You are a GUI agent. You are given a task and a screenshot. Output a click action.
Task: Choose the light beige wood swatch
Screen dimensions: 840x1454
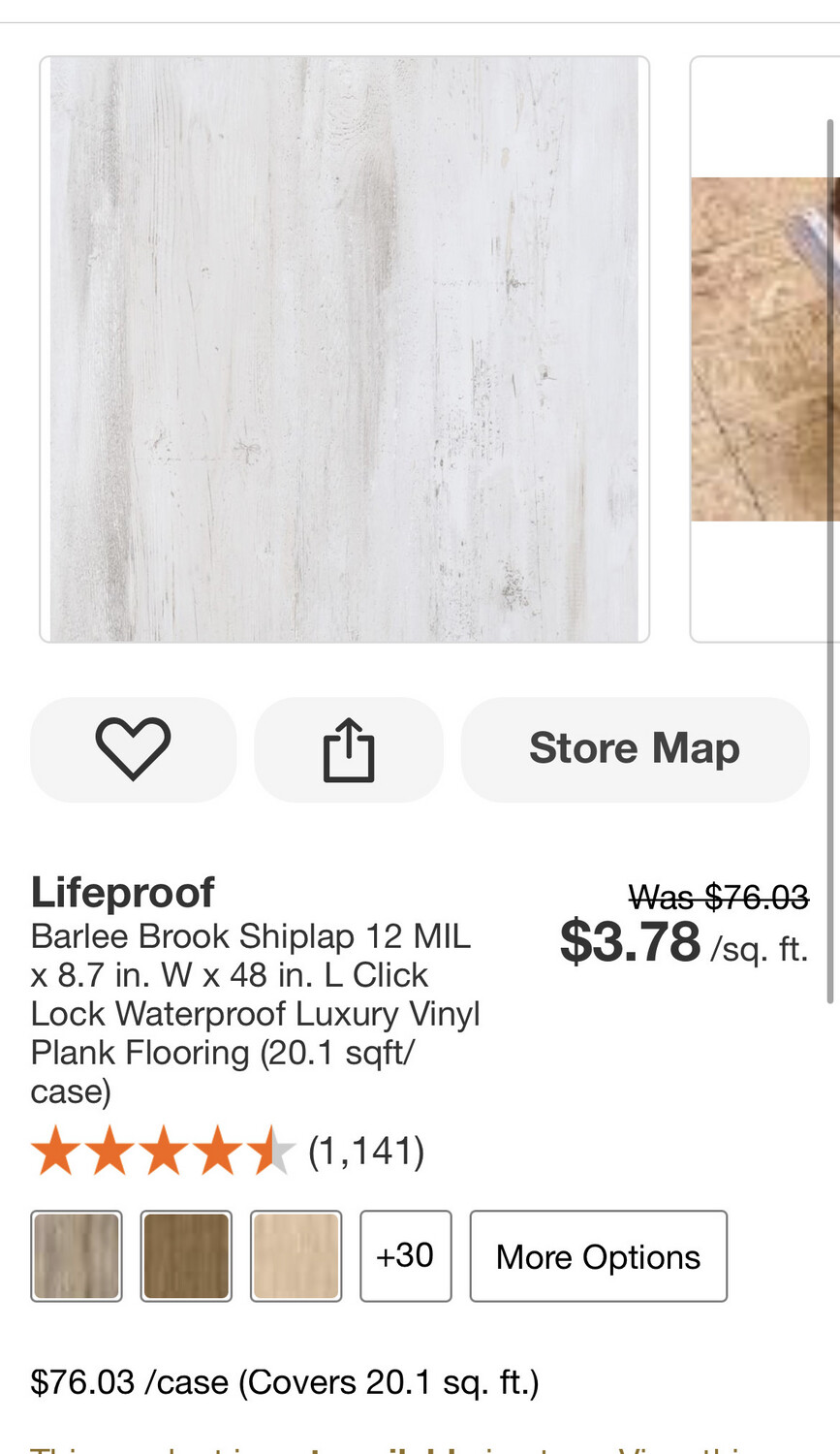pos(296,1255)
